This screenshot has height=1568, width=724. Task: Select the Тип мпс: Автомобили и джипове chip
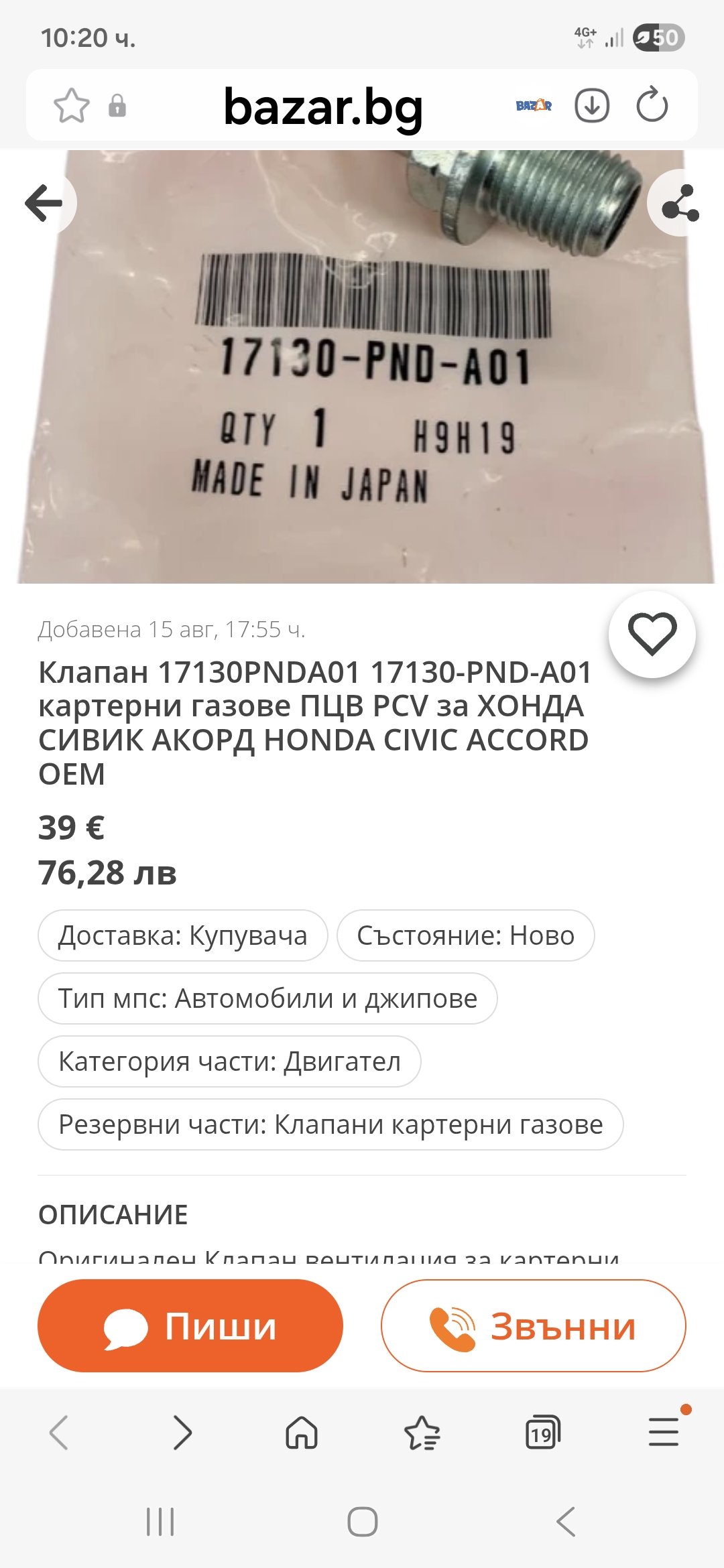[267, 998]
